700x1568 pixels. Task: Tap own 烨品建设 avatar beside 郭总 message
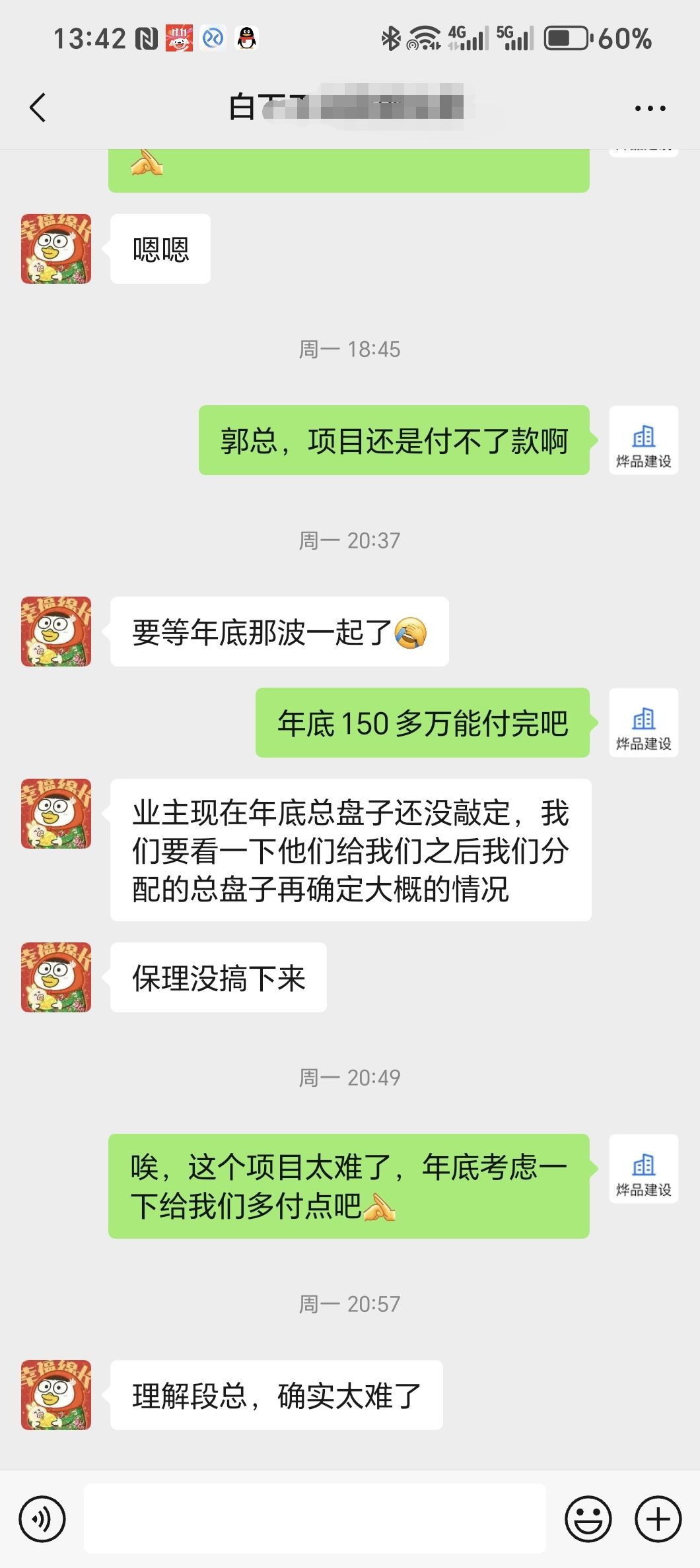(x=643, y=440)
